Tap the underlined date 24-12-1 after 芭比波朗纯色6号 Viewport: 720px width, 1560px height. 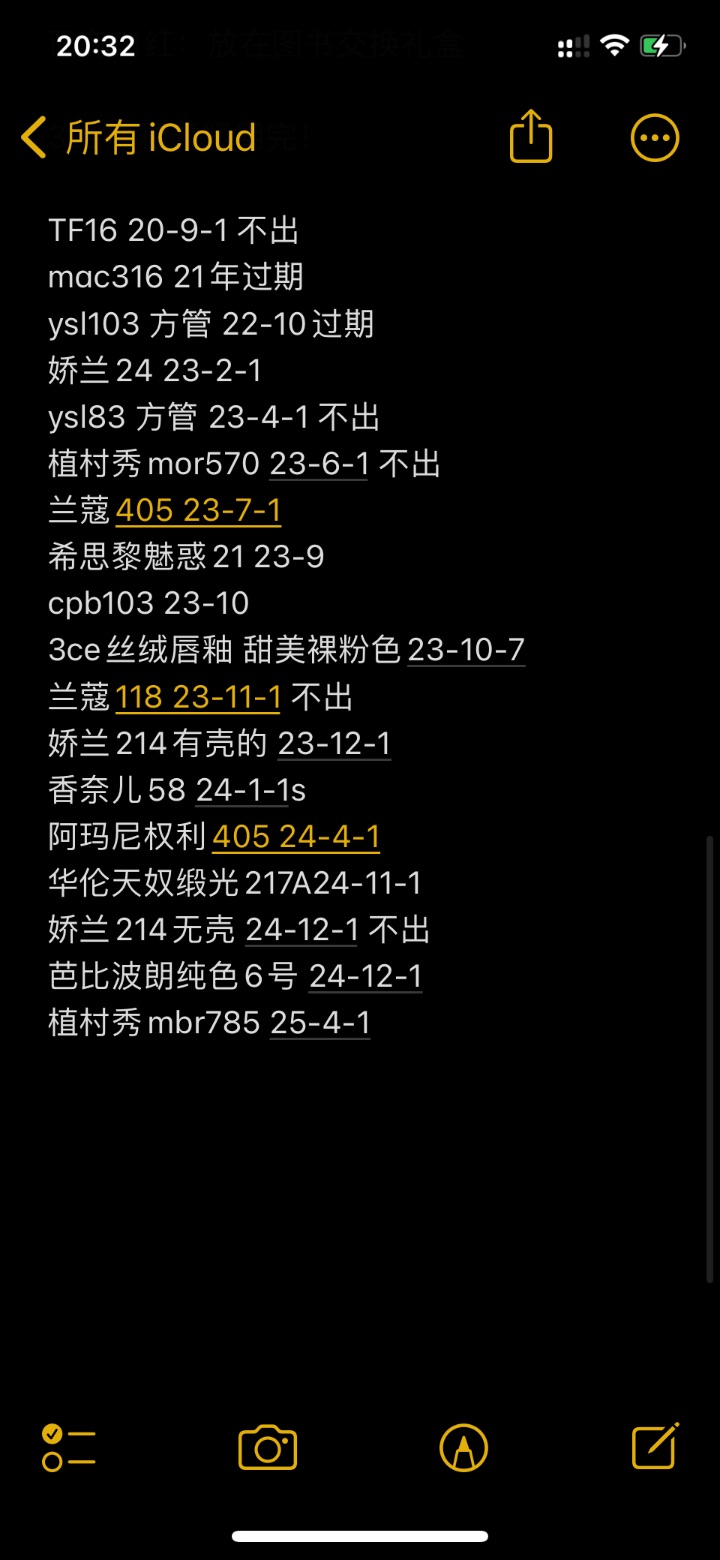366,975
